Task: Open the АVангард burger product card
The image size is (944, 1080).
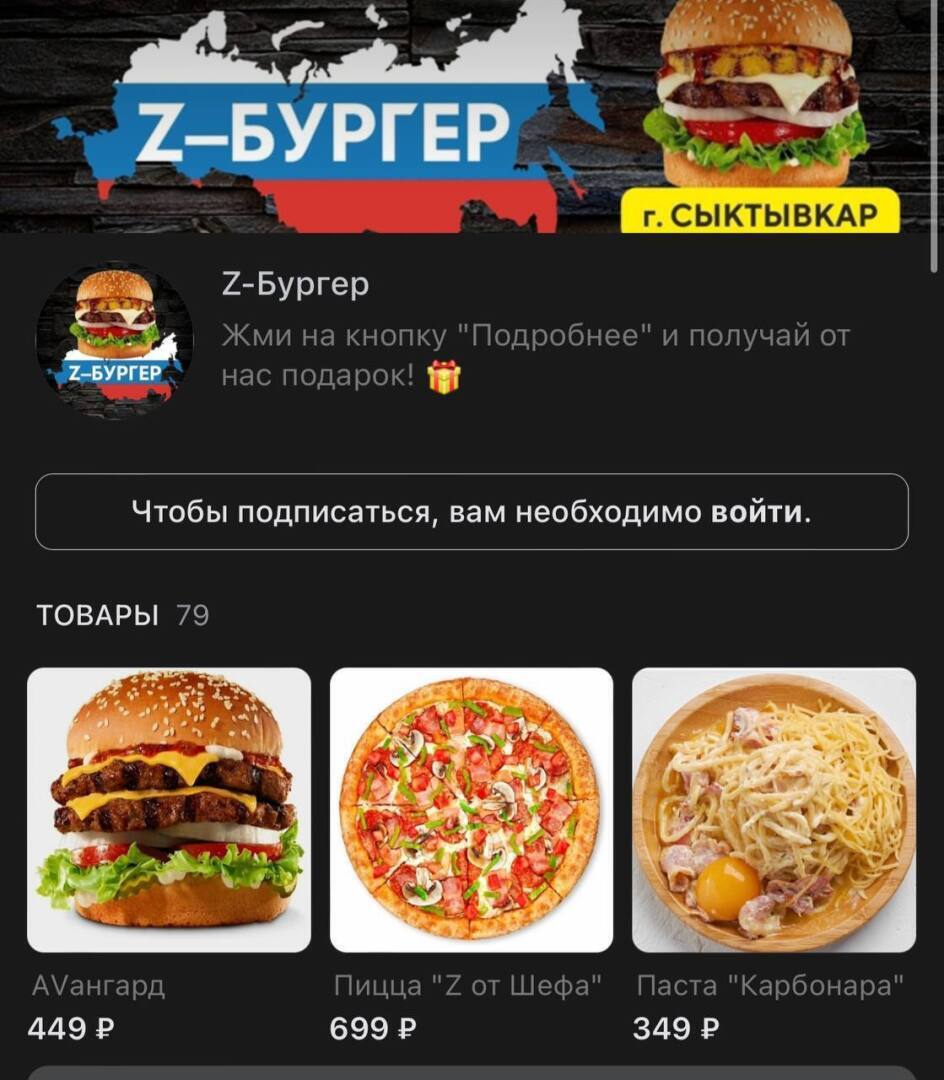Action: [x=169, y=810]
